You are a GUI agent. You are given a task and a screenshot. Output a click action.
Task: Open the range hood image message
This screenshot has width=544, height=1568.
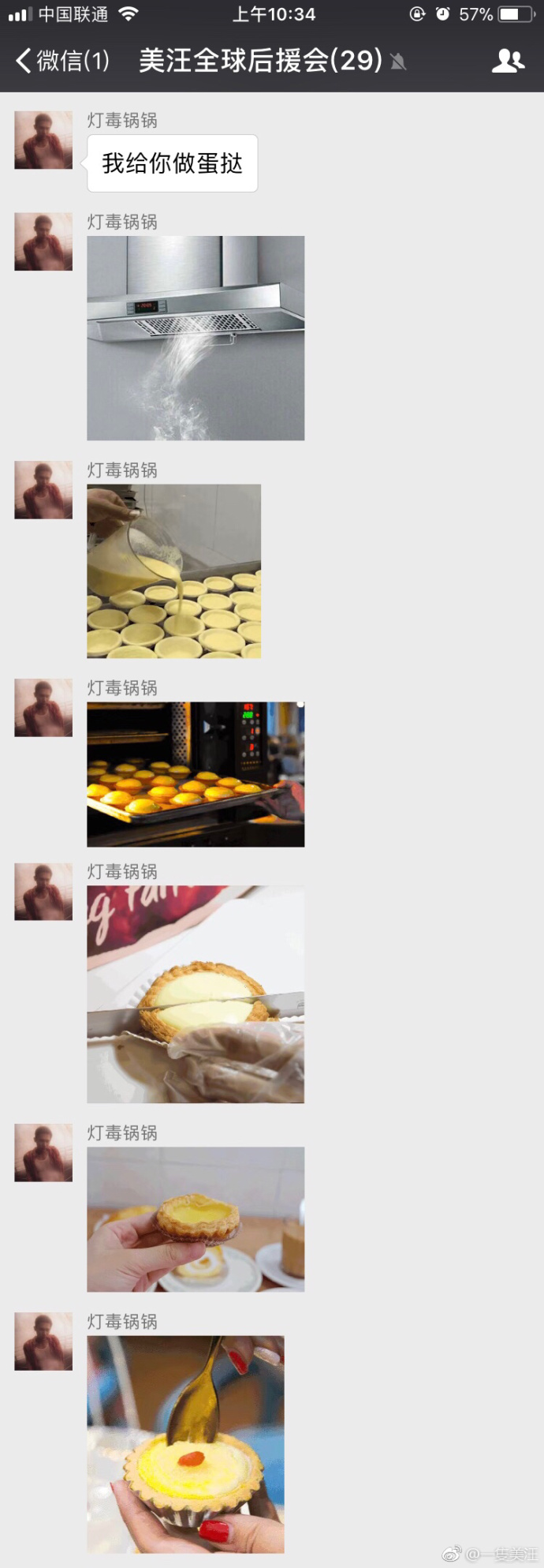tap(196, 338)
